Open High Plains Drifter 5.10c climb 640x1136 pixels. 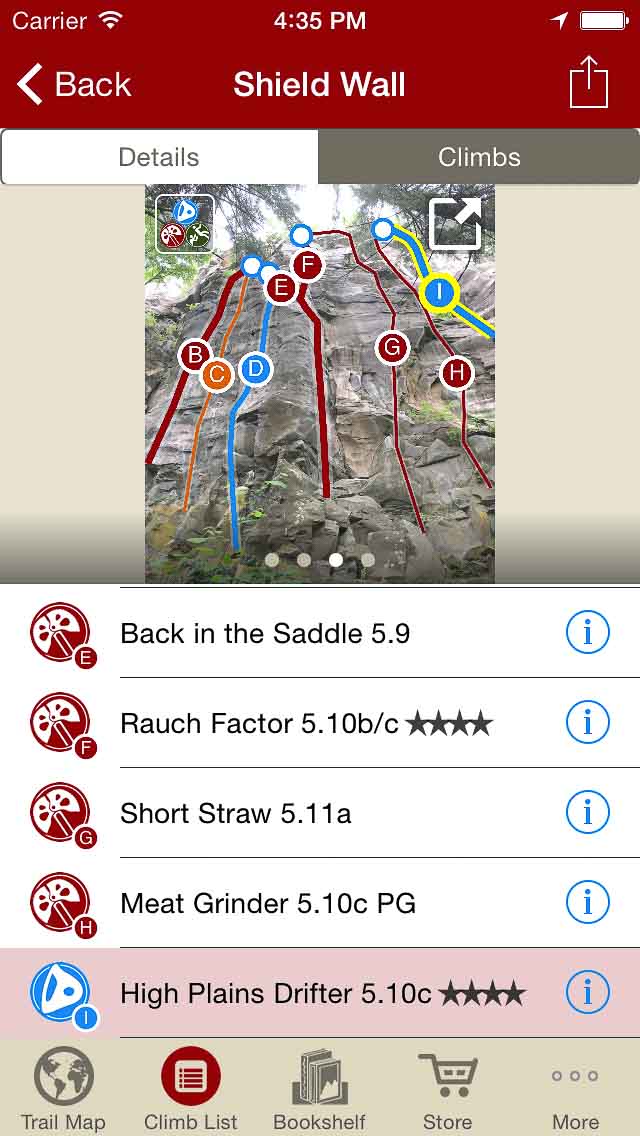point(322,993)
